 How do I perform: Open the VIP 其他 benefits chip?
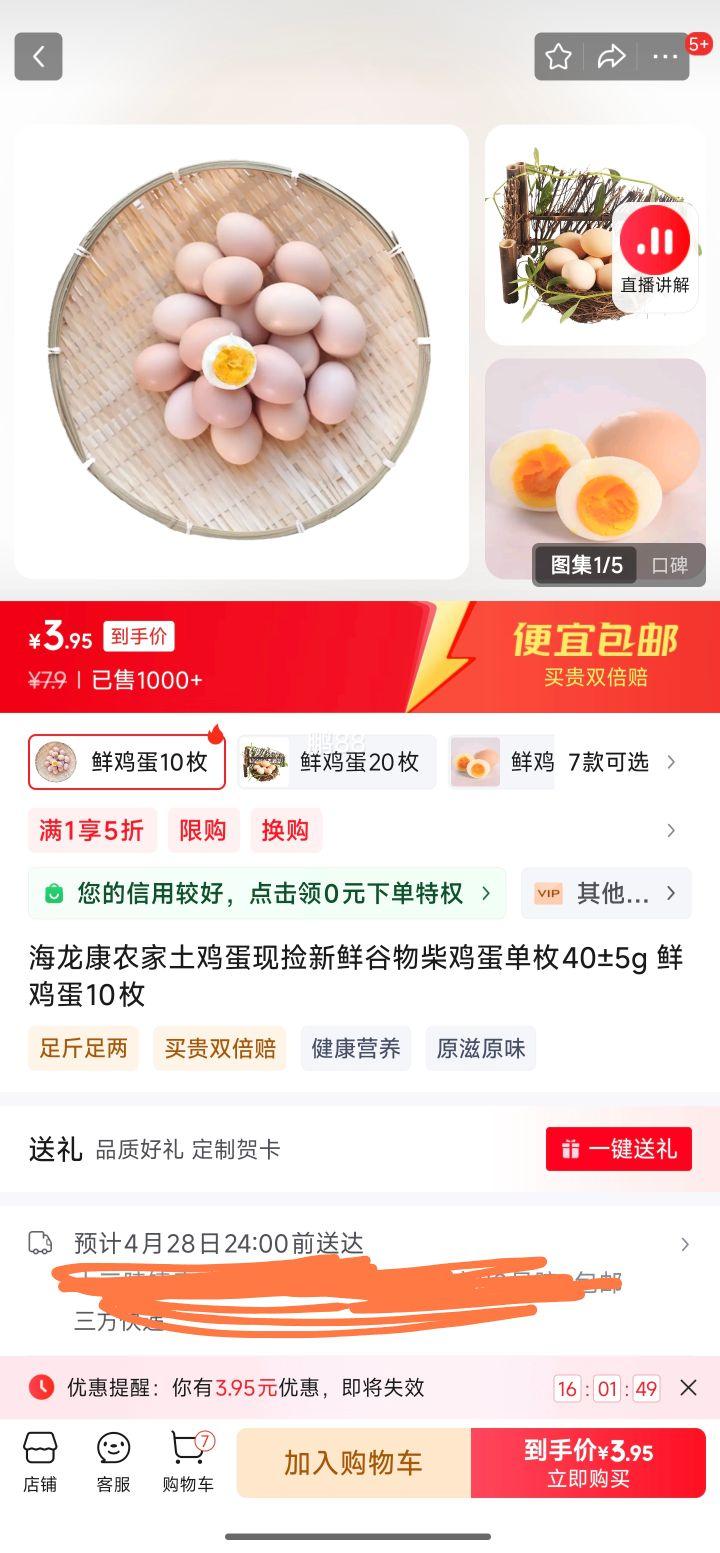(x=606, y=893)
